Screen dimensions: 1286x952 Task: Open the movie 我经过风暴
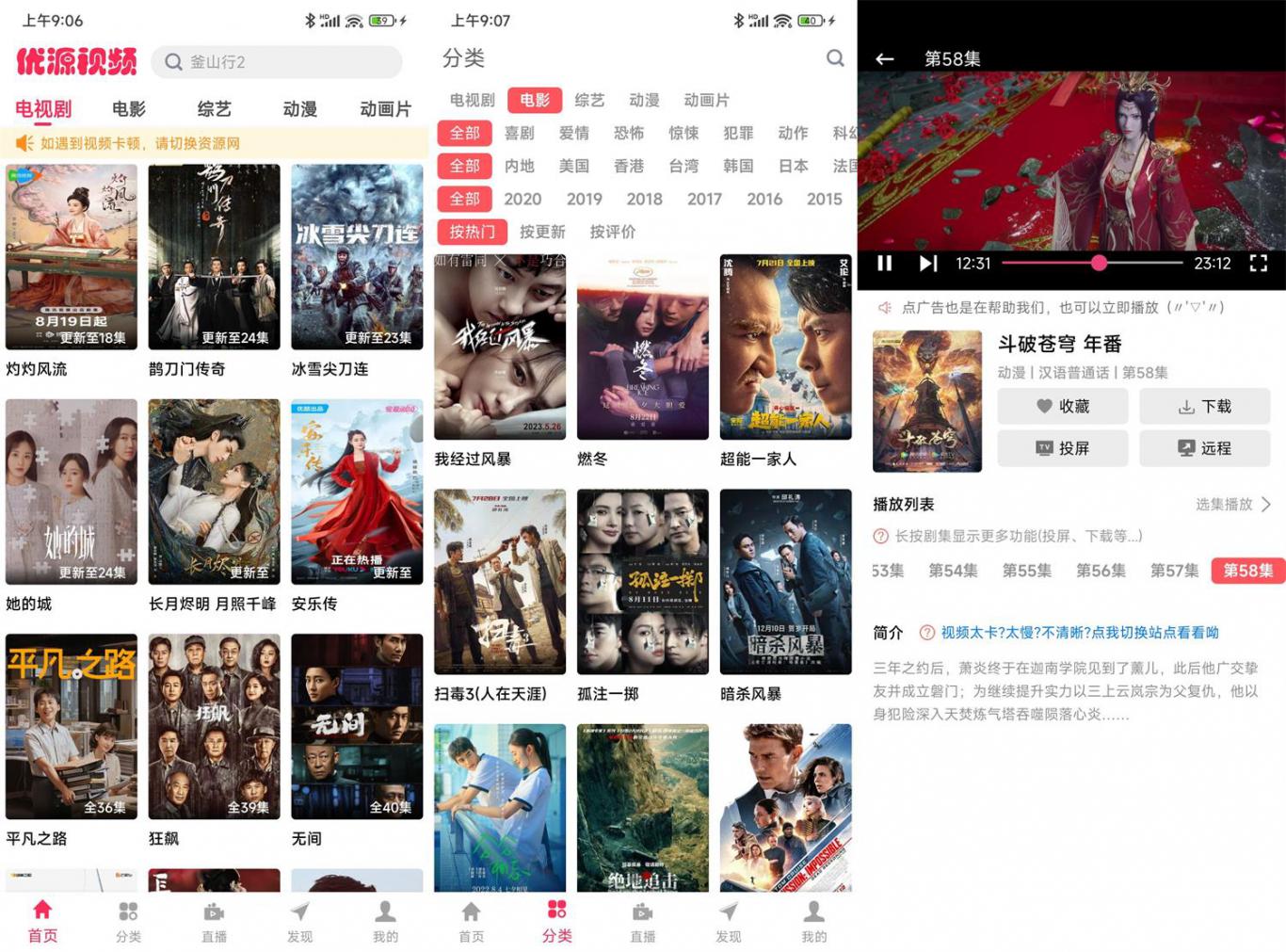tap(500, 347)
